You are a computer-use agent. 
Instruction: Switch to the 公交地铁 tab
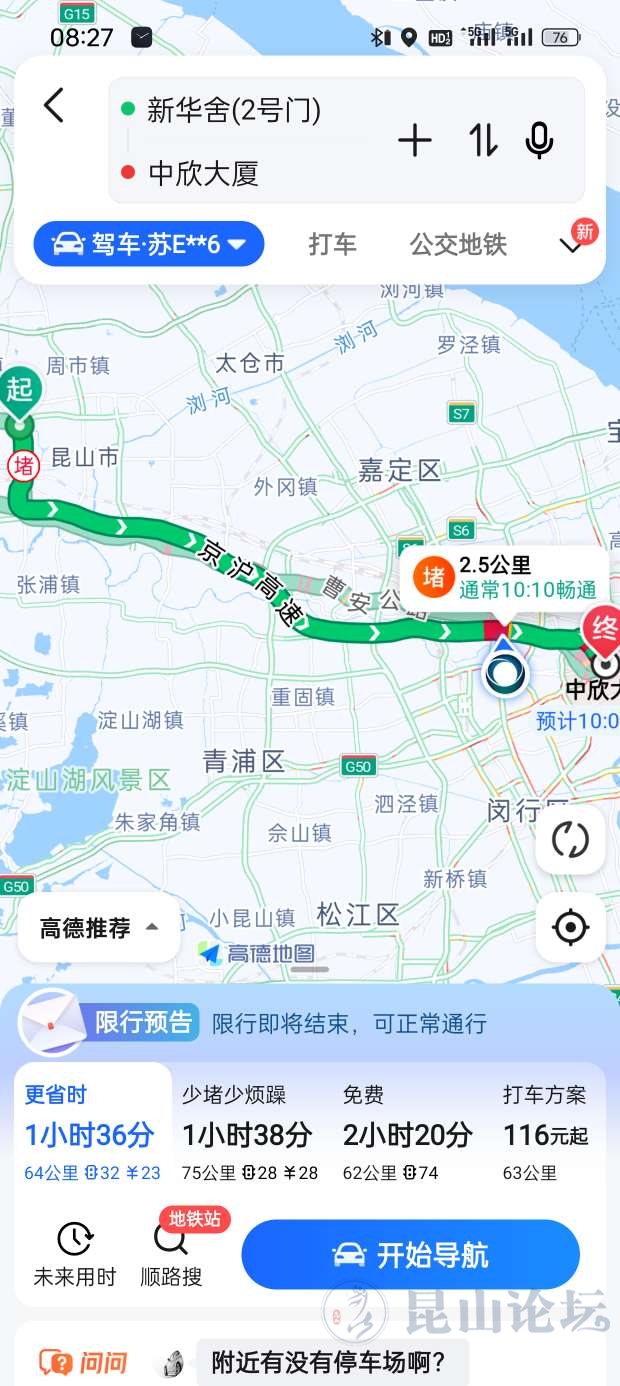[x=458, y=244]
